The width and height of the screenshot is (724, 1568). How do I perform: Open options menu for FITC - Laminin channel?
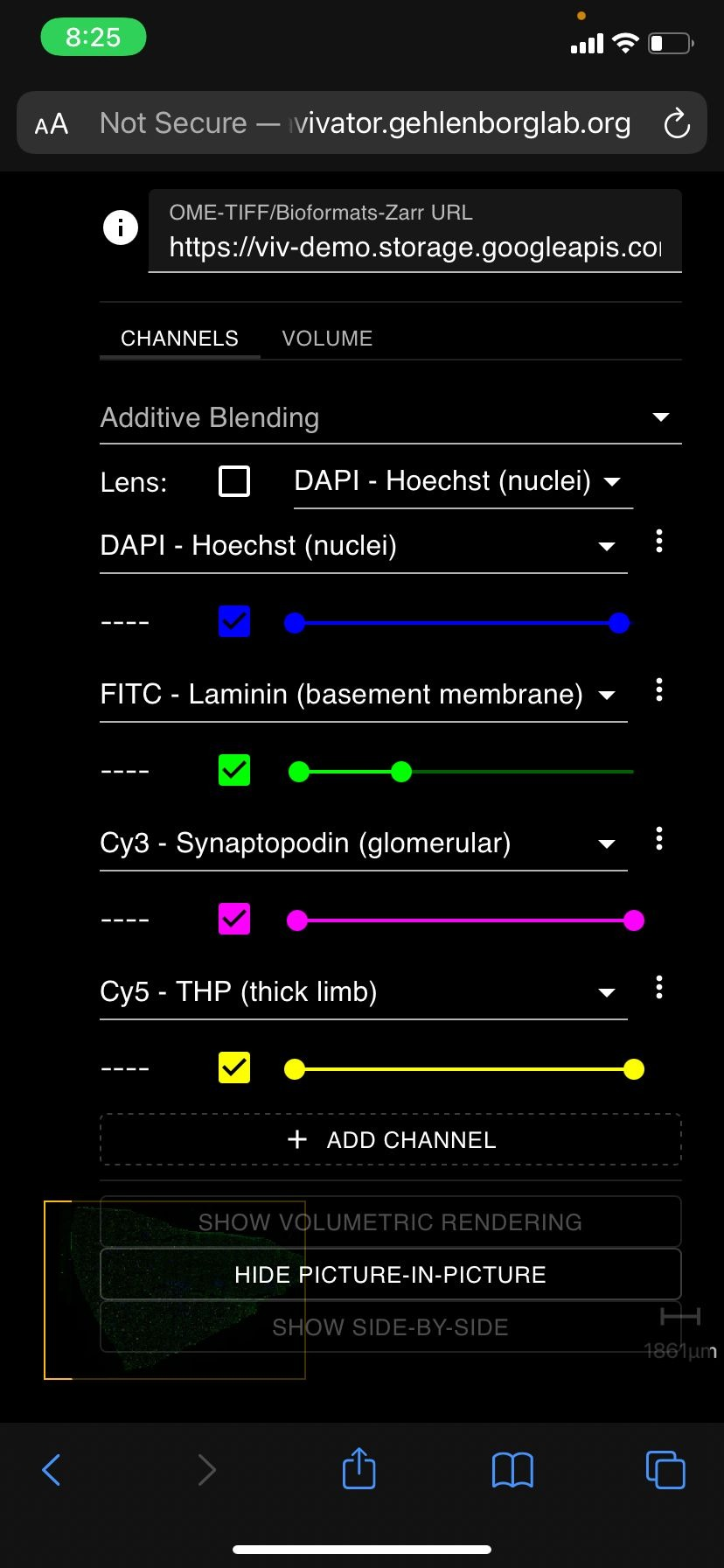658,690
